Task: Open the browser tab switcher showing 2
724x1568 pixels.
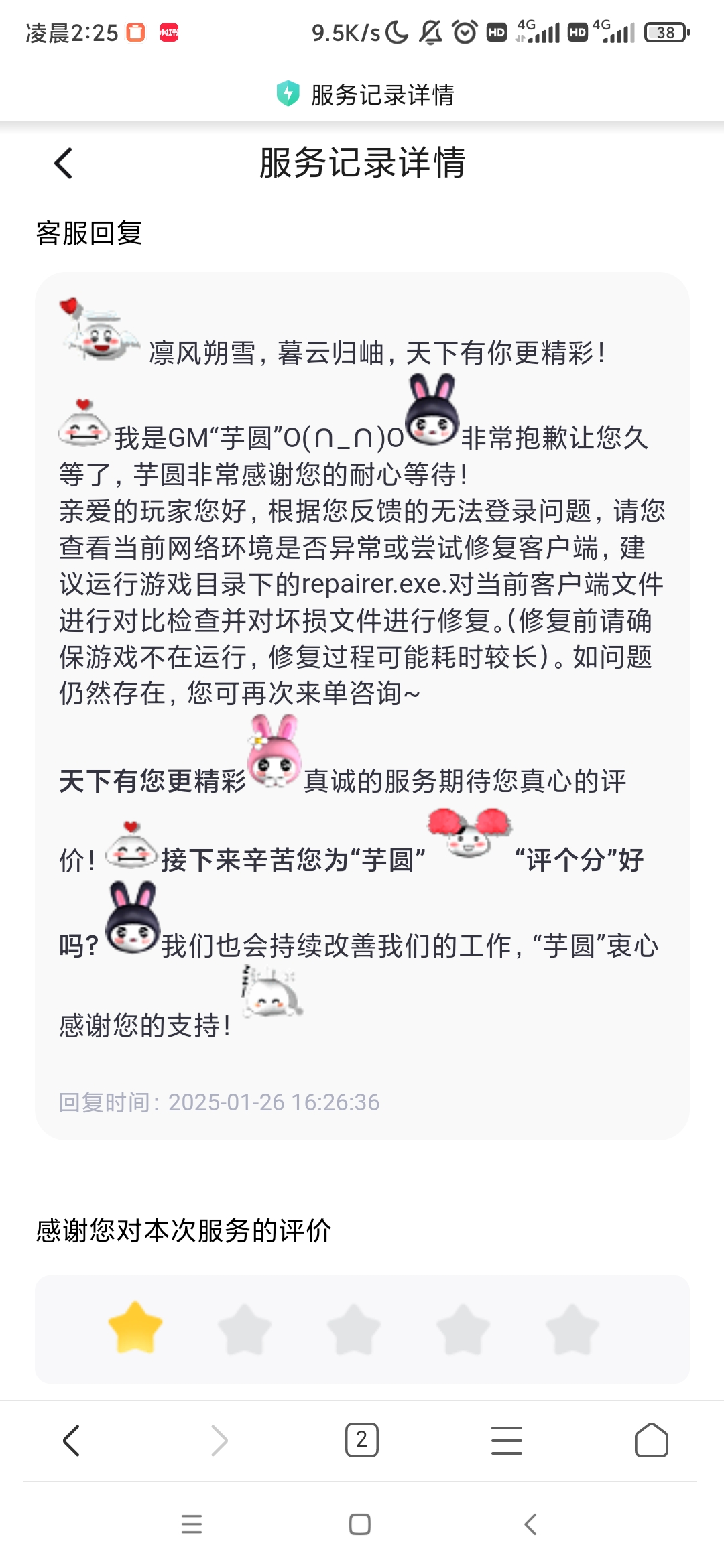Action: [362, 1440]
